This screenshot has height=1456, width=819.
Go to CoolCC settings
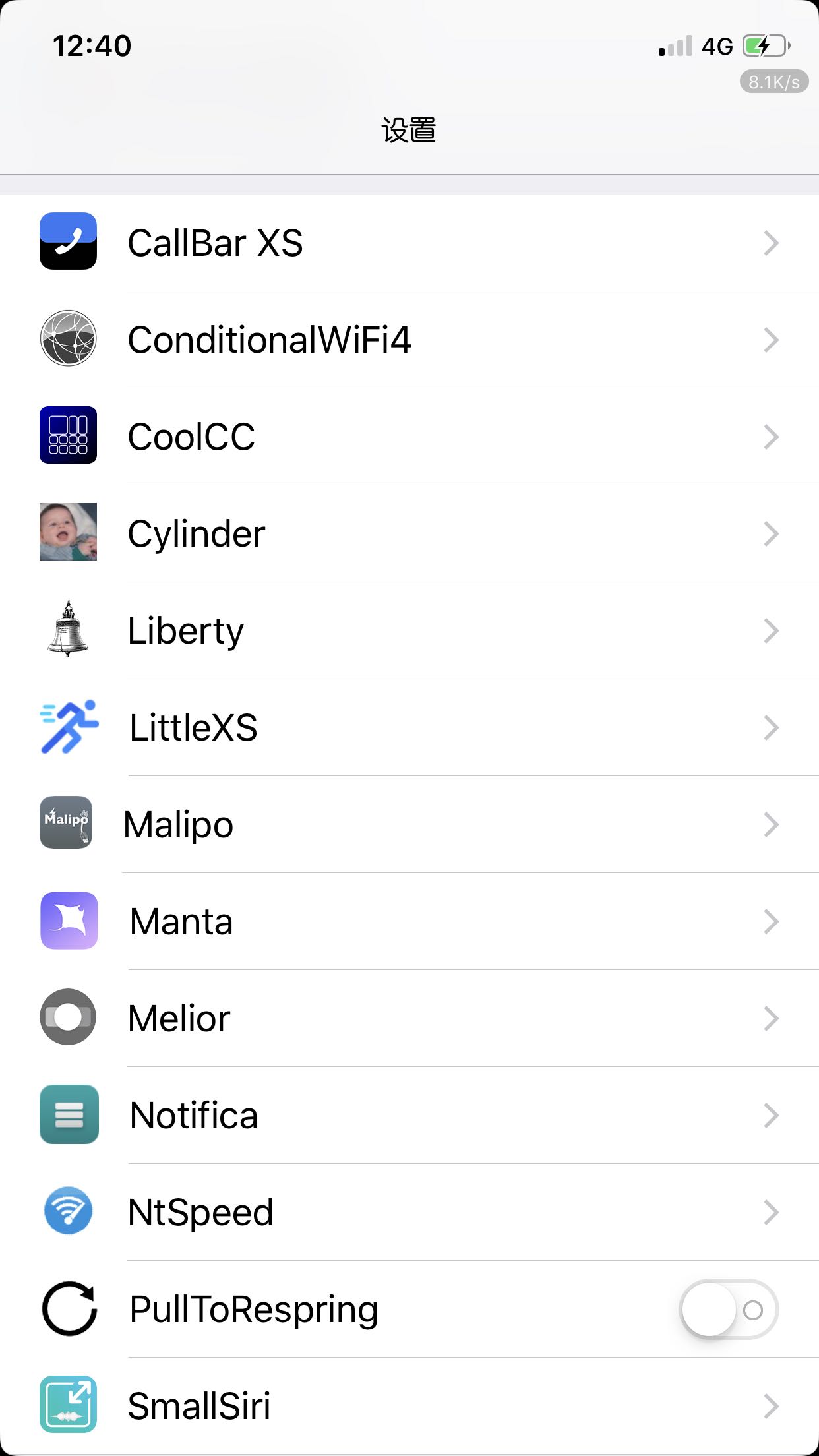coord(409,437)
